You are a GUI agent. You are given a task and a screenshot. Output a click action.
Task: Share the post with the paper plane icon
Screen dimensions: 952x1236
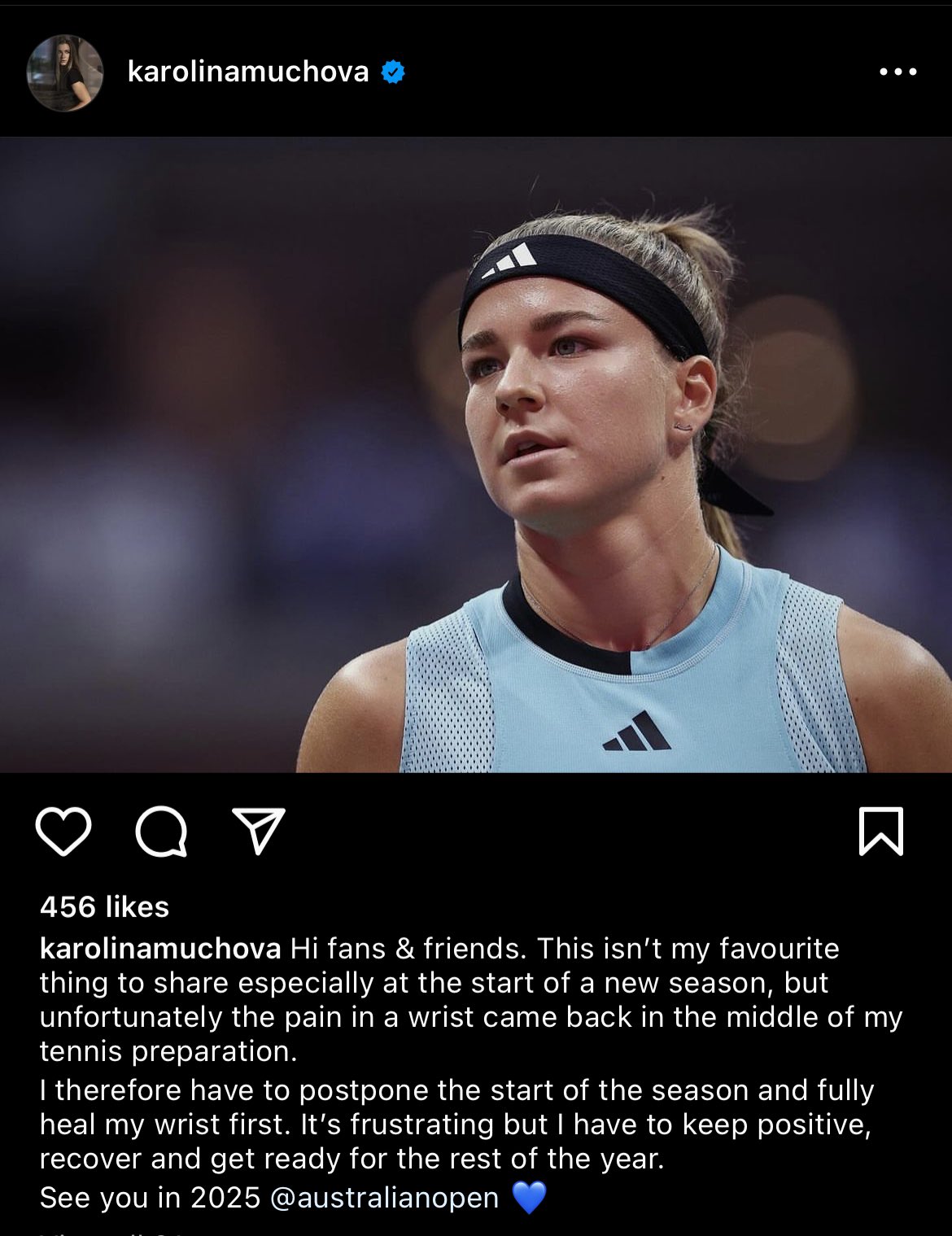(x=259, y=831)
